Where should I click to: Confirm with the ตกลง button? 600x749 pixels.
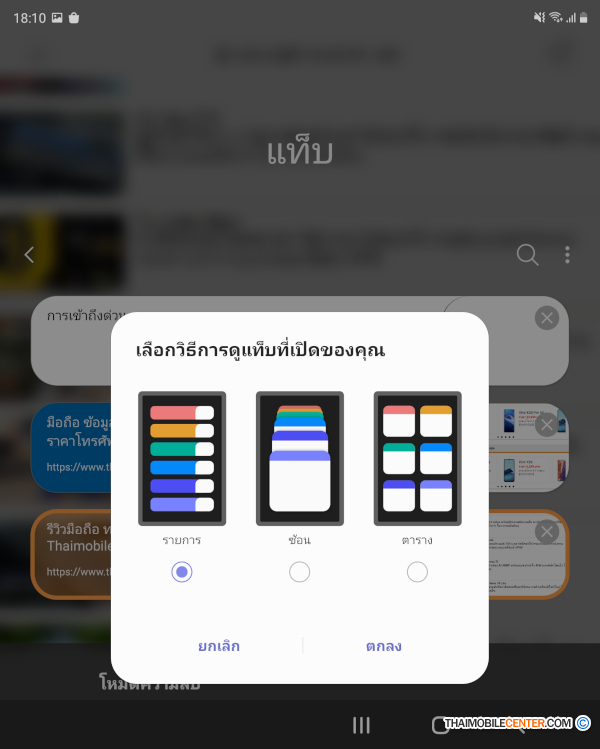(x=384, y=646)
